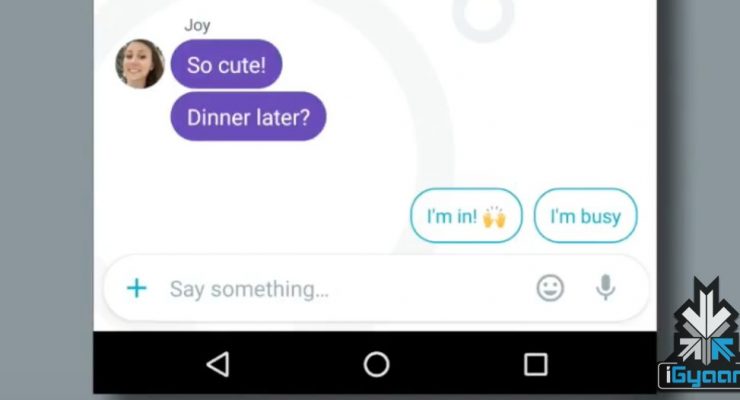The height and width of the screenshot is (400, 740).
Task: Reply with the "I'm busy" suggestion
Action: click(585, 216)
